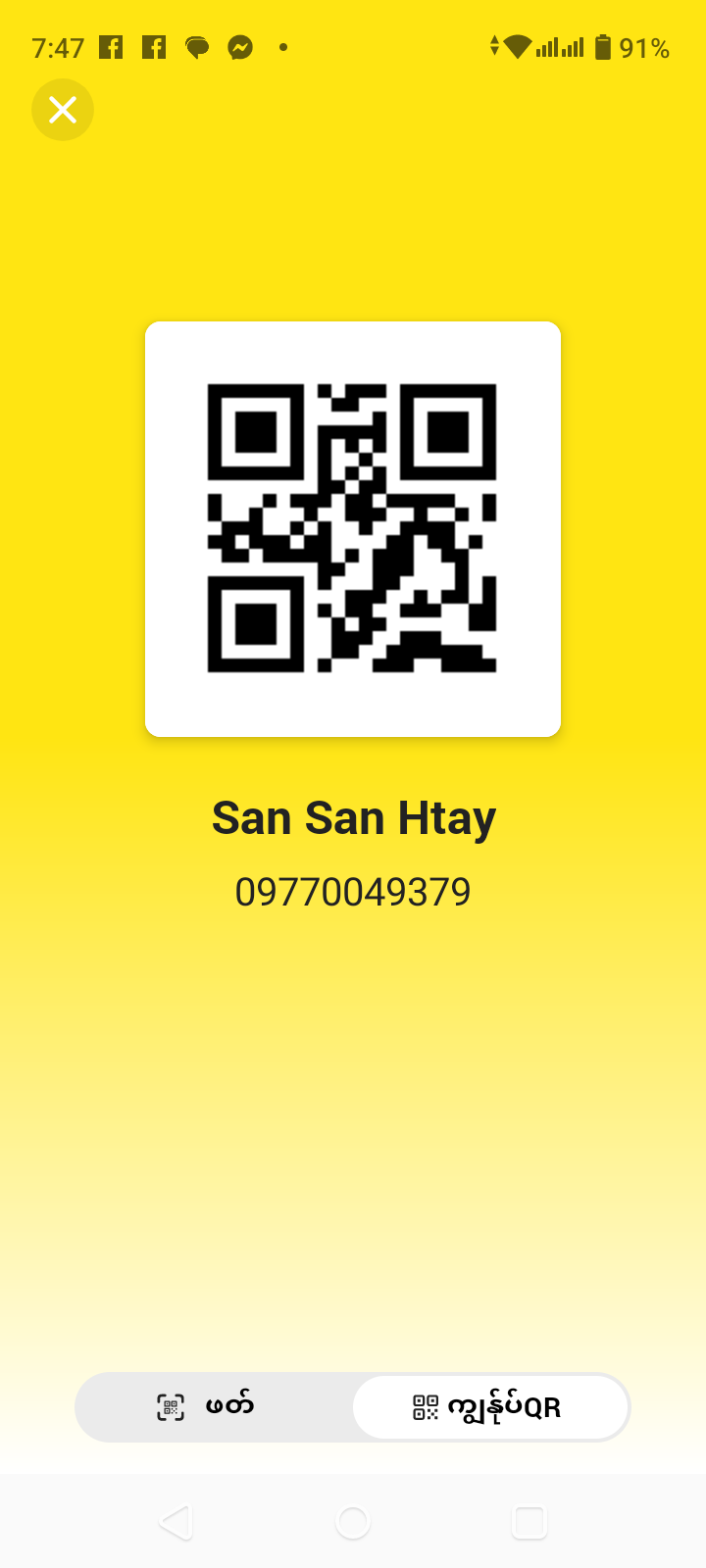Select the ကျွန်ုပ်QR tab
This screenshot has height=1568, width=706.
[x=490, y=1407]
